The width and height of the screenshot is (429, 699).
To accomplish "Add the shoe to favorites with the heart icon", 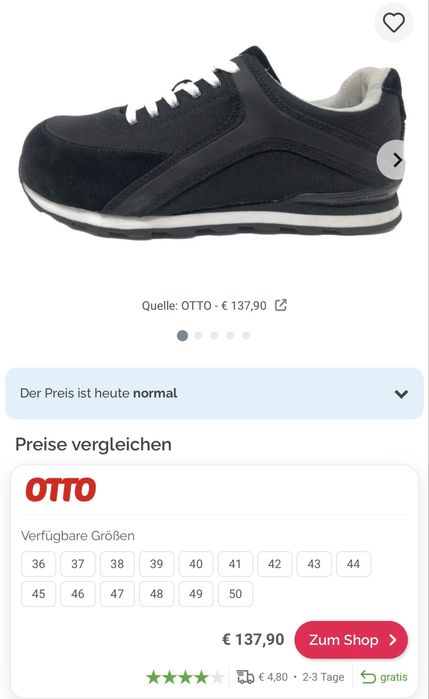I will point(394,22).
